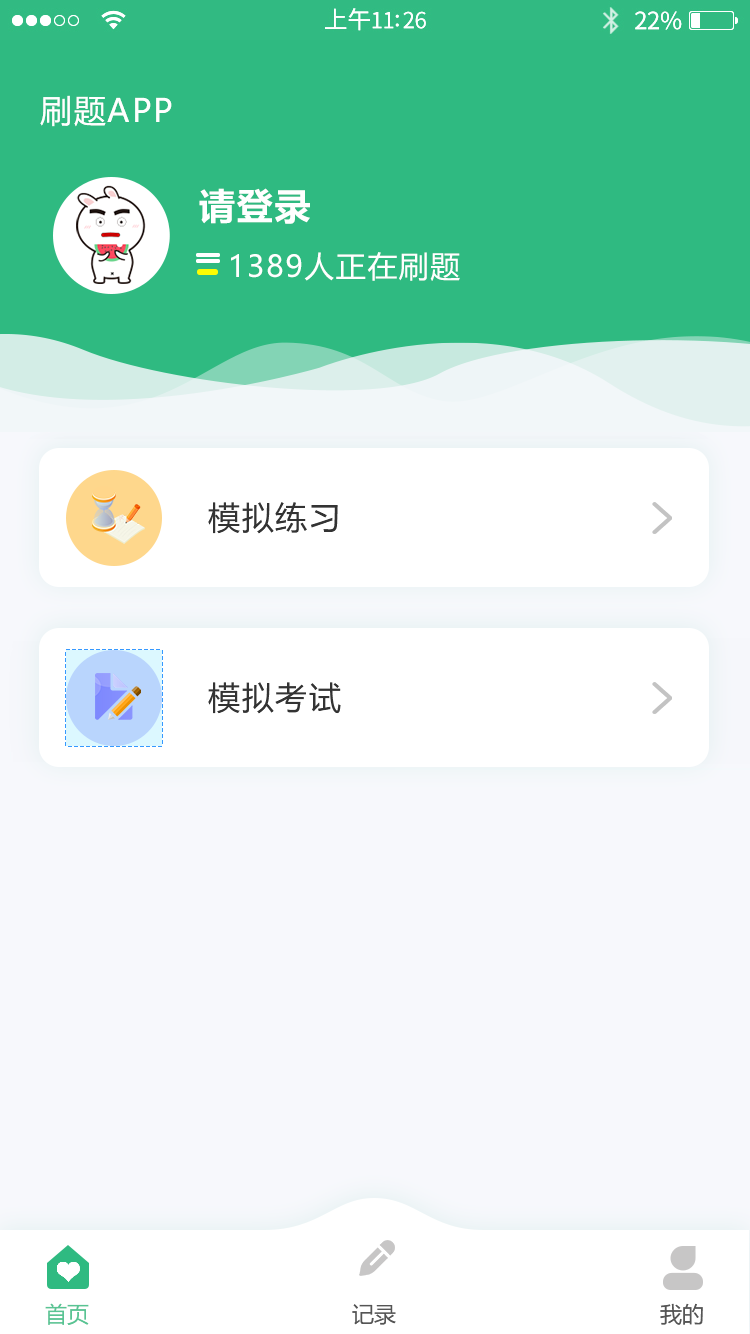Viewport: 750px width, 1334px height.
Task: Open the 模拟练习 card
Action: 373,518
